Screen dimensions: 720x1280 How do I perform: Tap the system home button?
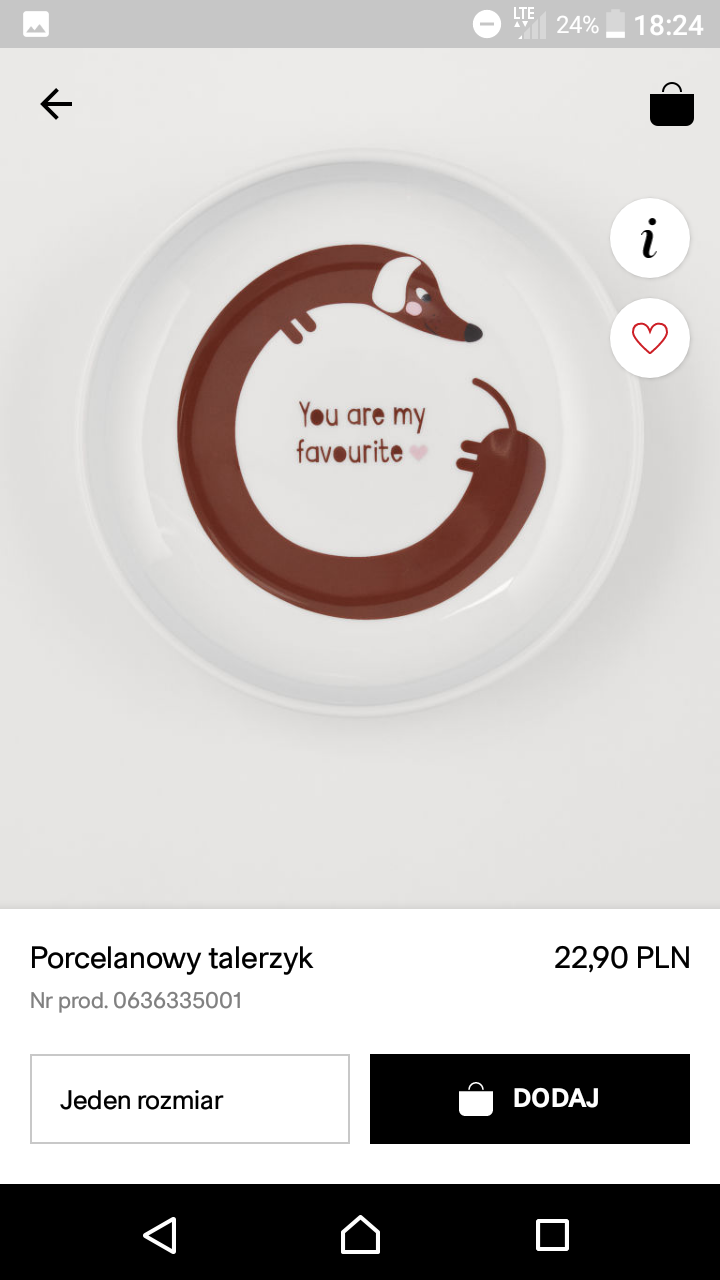(x=360, y=1235)
